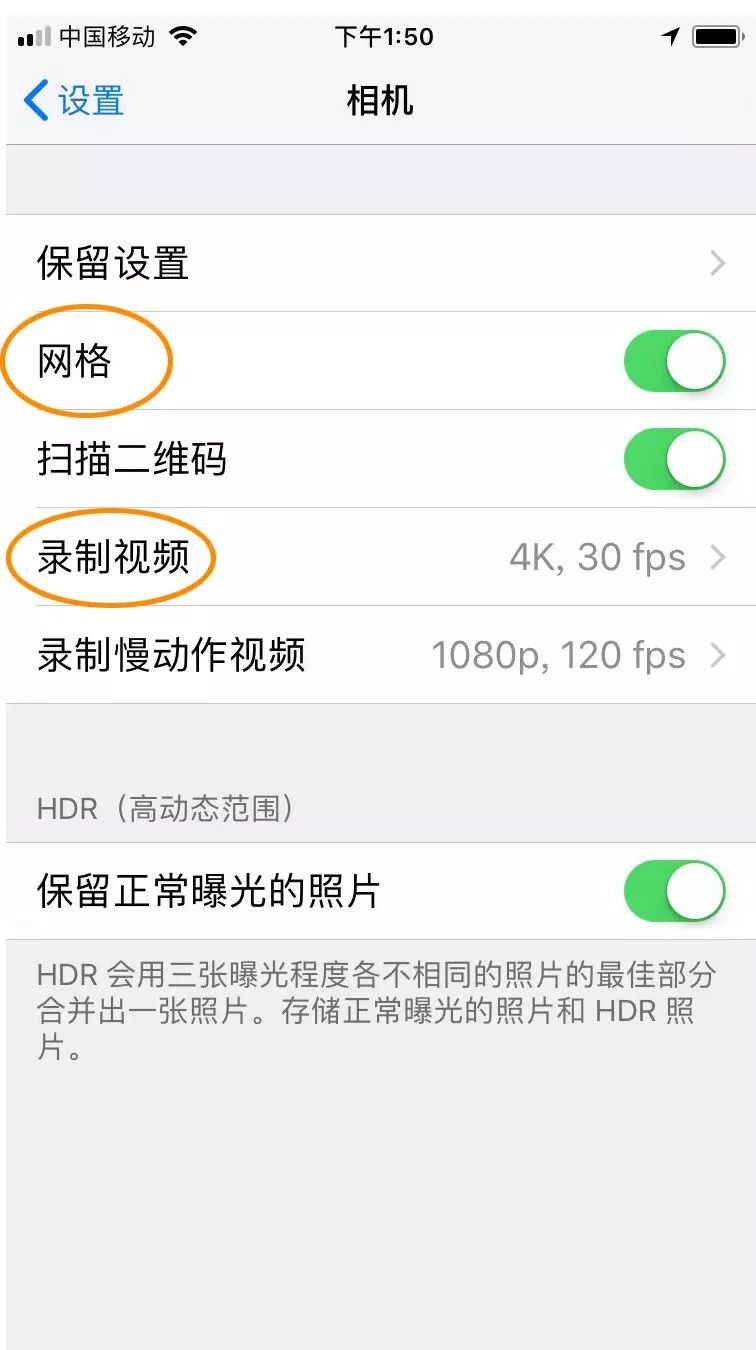Viewport: 756px width, 1350px height.
Task: Disable the 扫描二维码 switch
Action: click(674, 459)
